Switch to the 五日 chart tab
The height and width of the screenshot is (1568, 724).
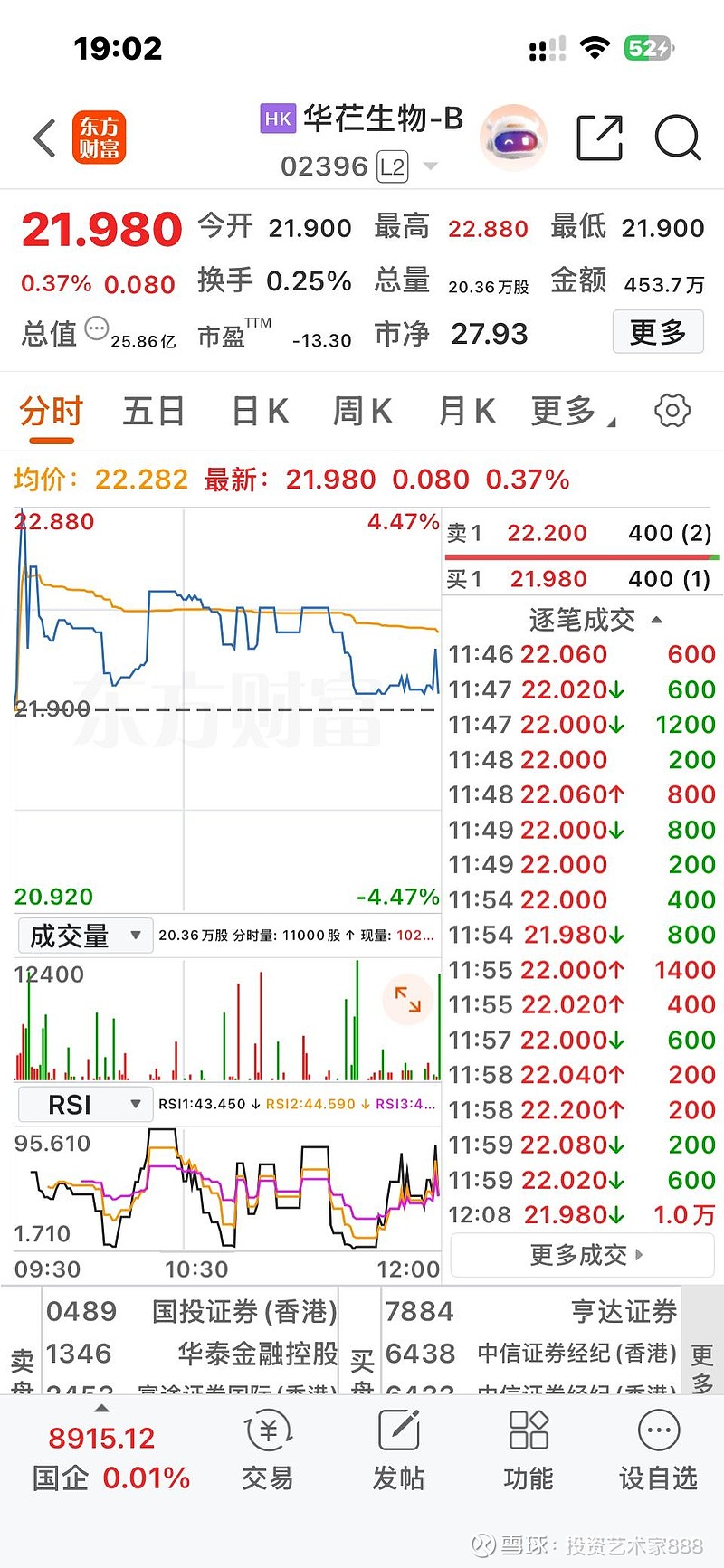[x=154, y=412]
